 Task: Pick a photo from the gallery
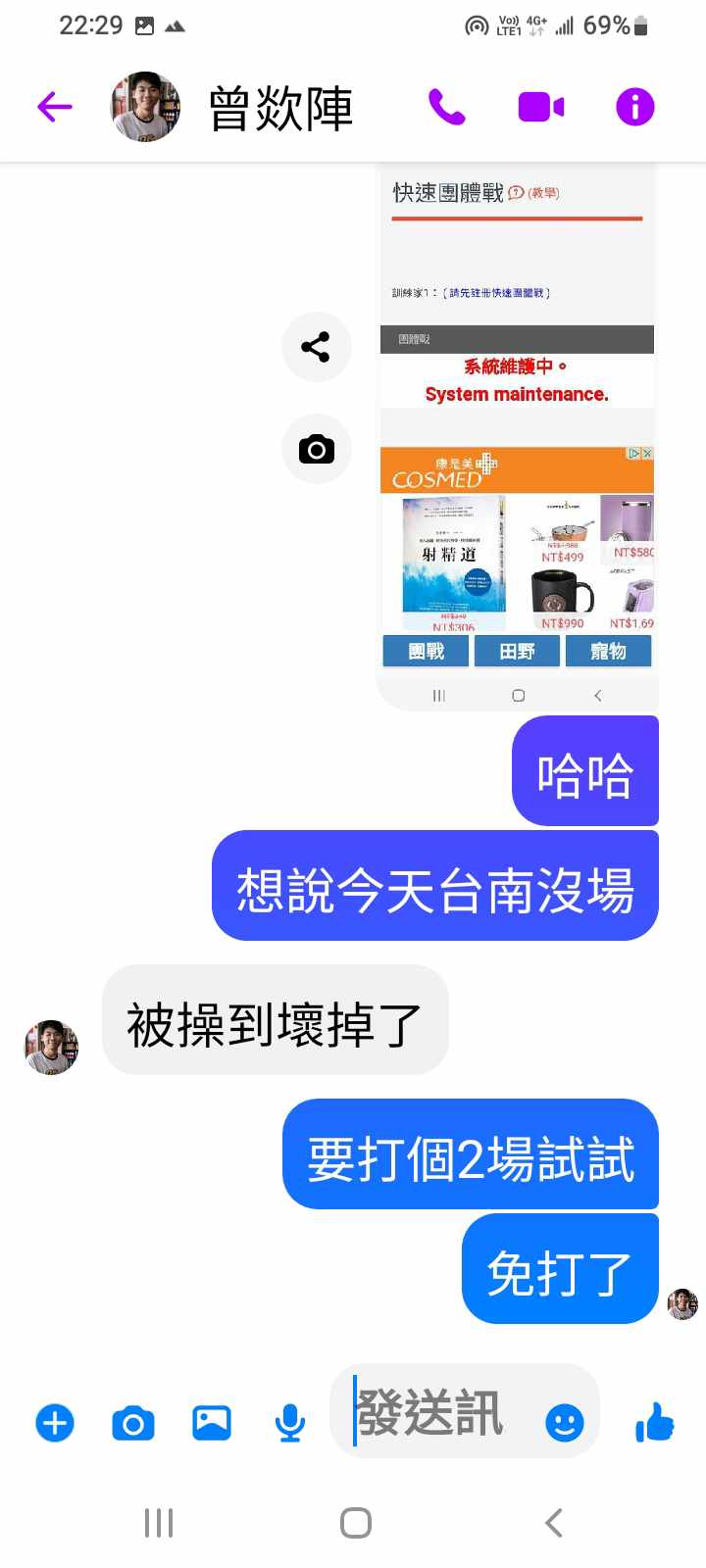tap(212, 1423)
